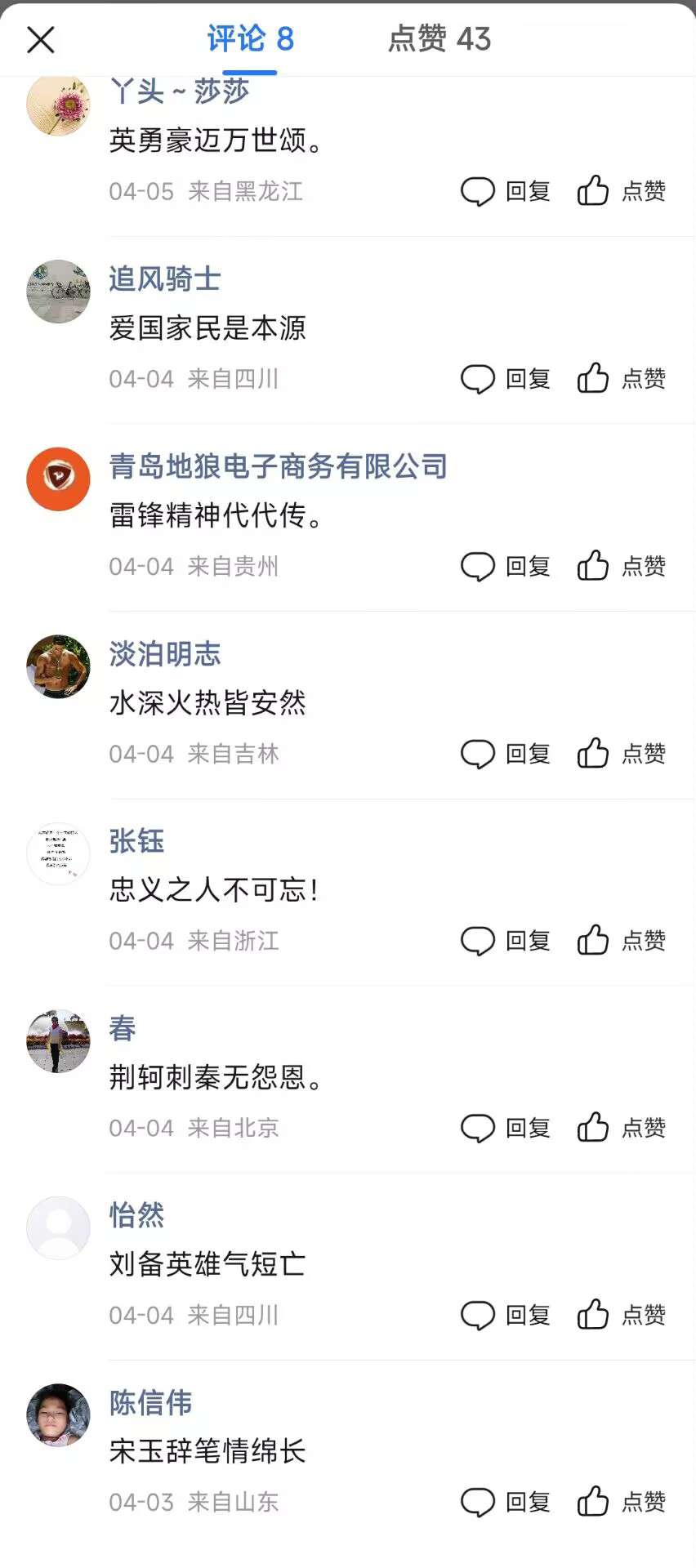Select the 评论 8 tab
The image size is (696, 1568).
(250, 38)
